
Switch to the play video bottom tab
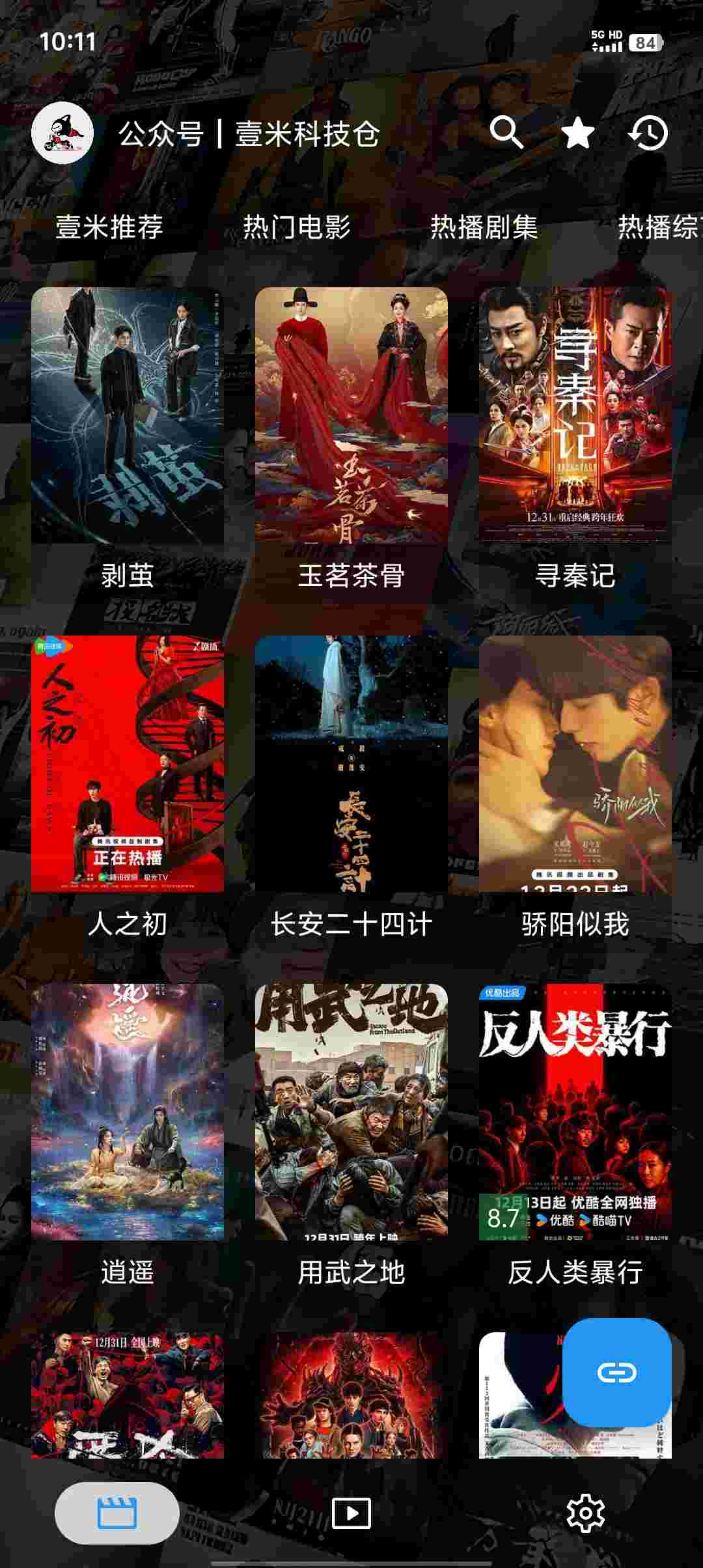click(x=351, y=1513)
